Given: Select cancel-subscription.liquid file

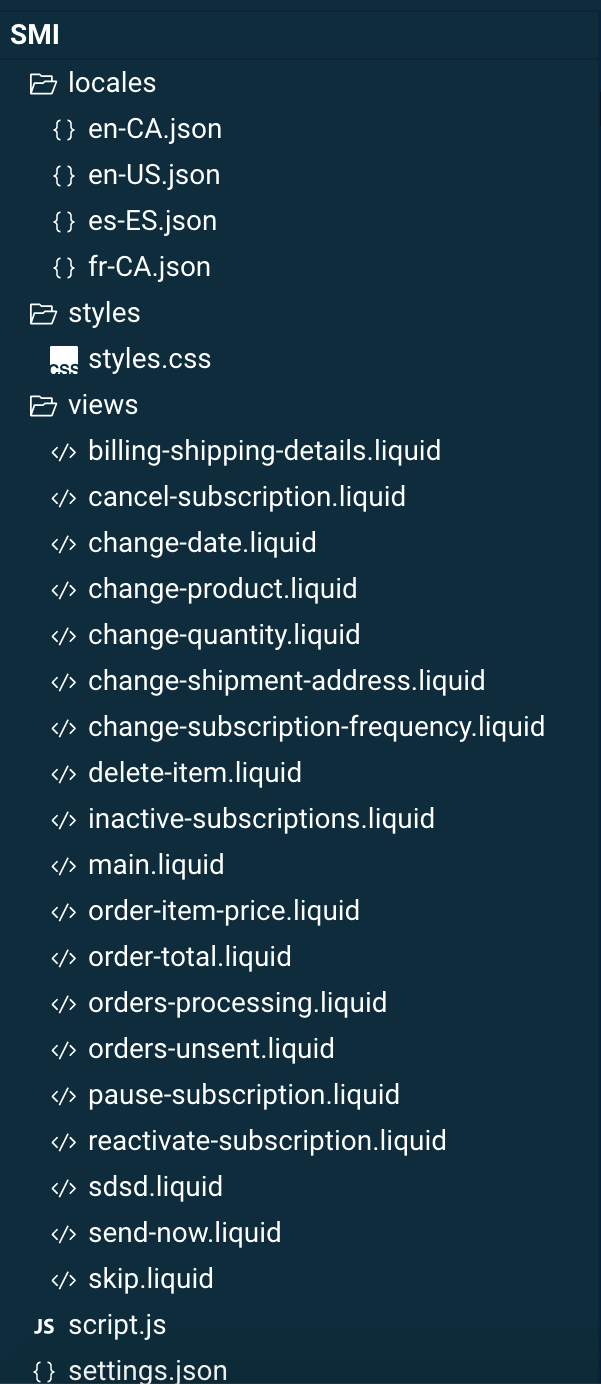Looking at the screenshot, I should pyautogui.click(x=246, y=497).
